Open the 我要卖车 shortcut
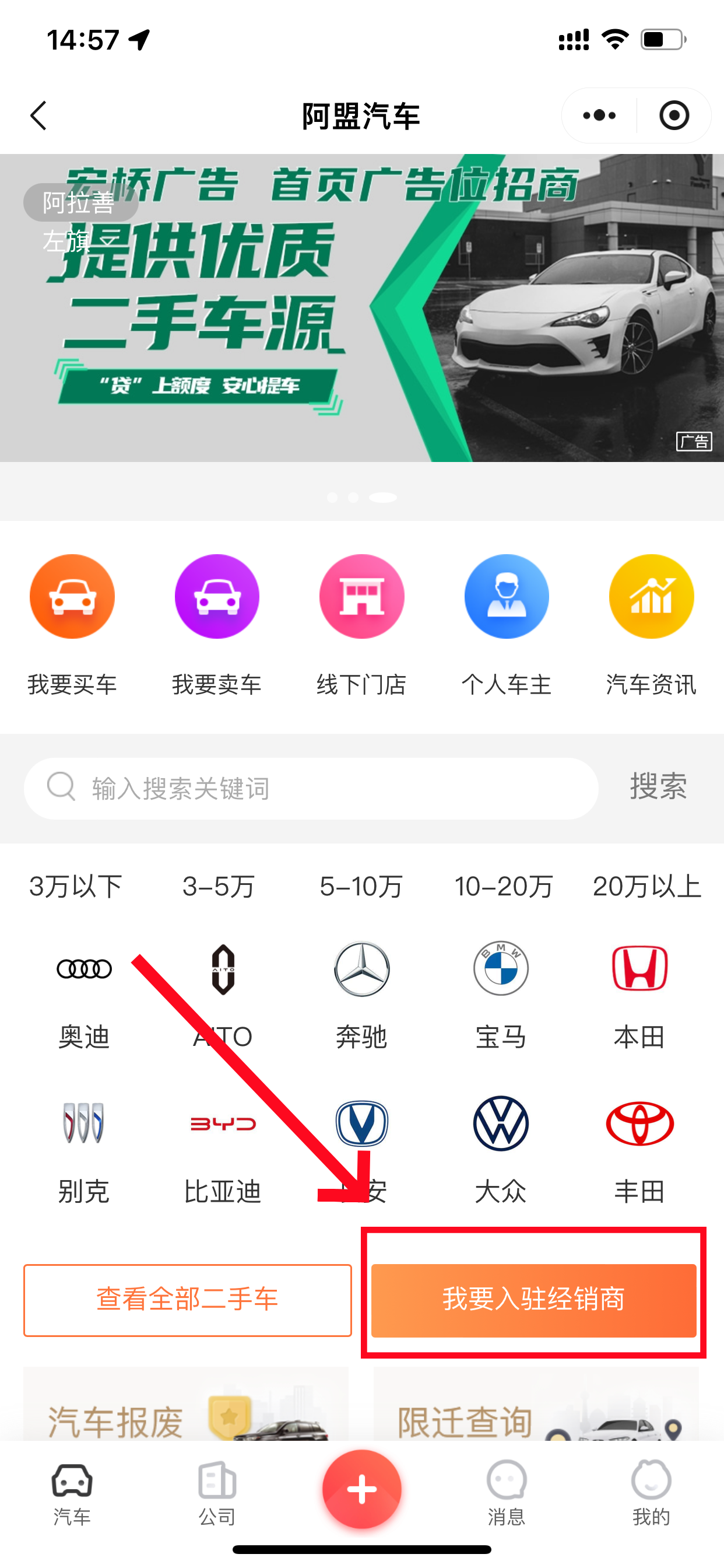Viewport: 724px width, 1568px height. click(217, 624)
